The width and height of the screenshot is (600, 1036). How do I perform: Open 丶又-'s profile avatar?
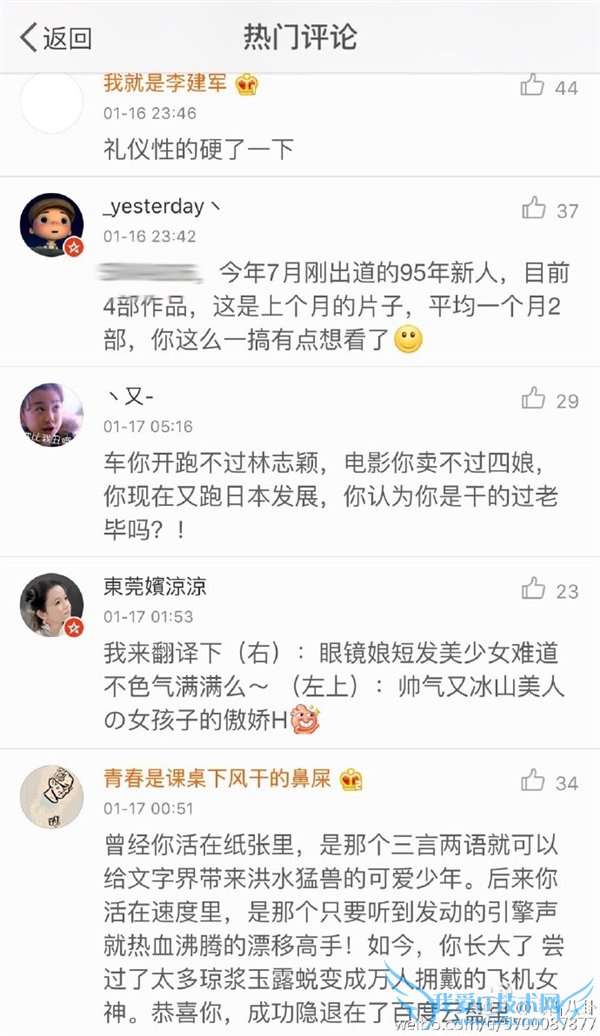(52, 414)
